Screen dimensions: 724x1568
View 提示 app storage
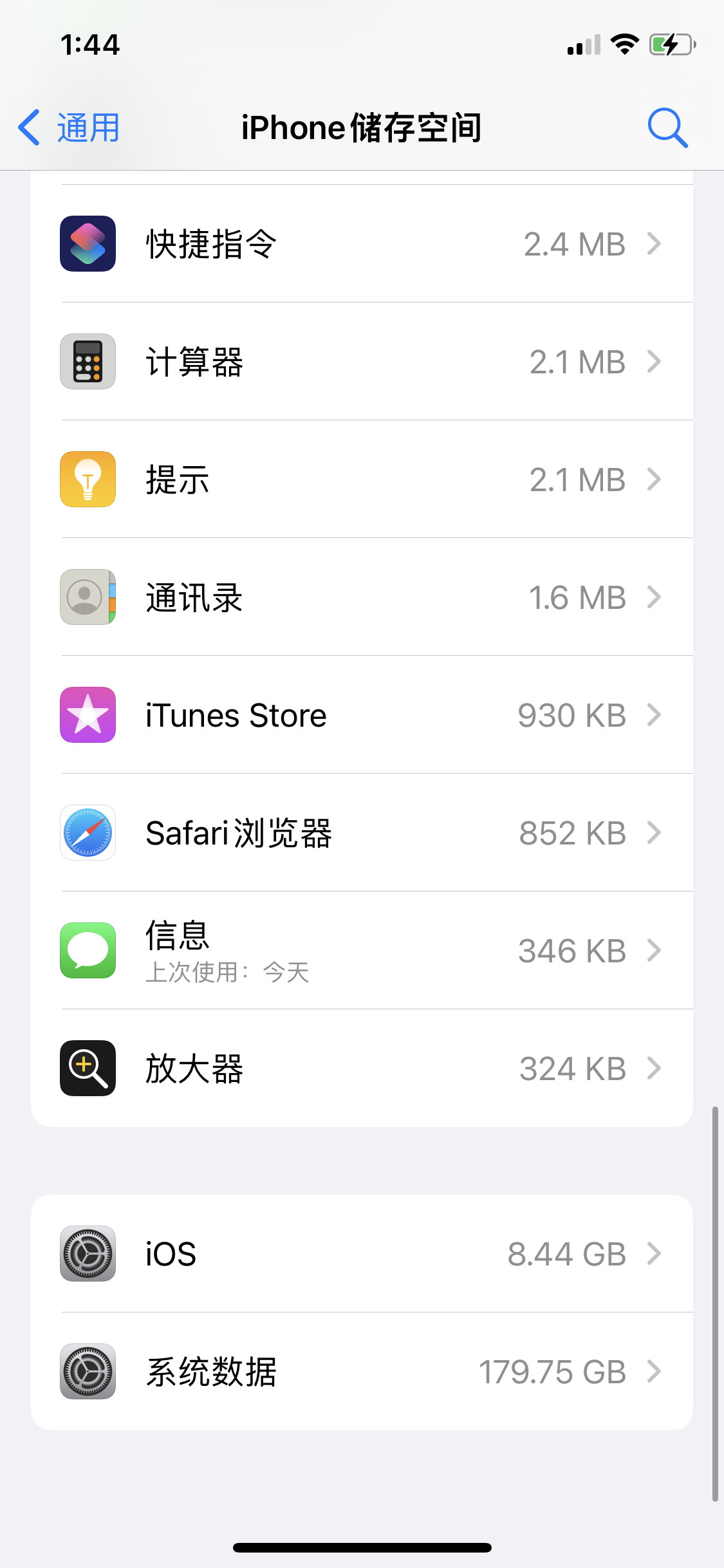pyautogui.click(x=362, y=480)
